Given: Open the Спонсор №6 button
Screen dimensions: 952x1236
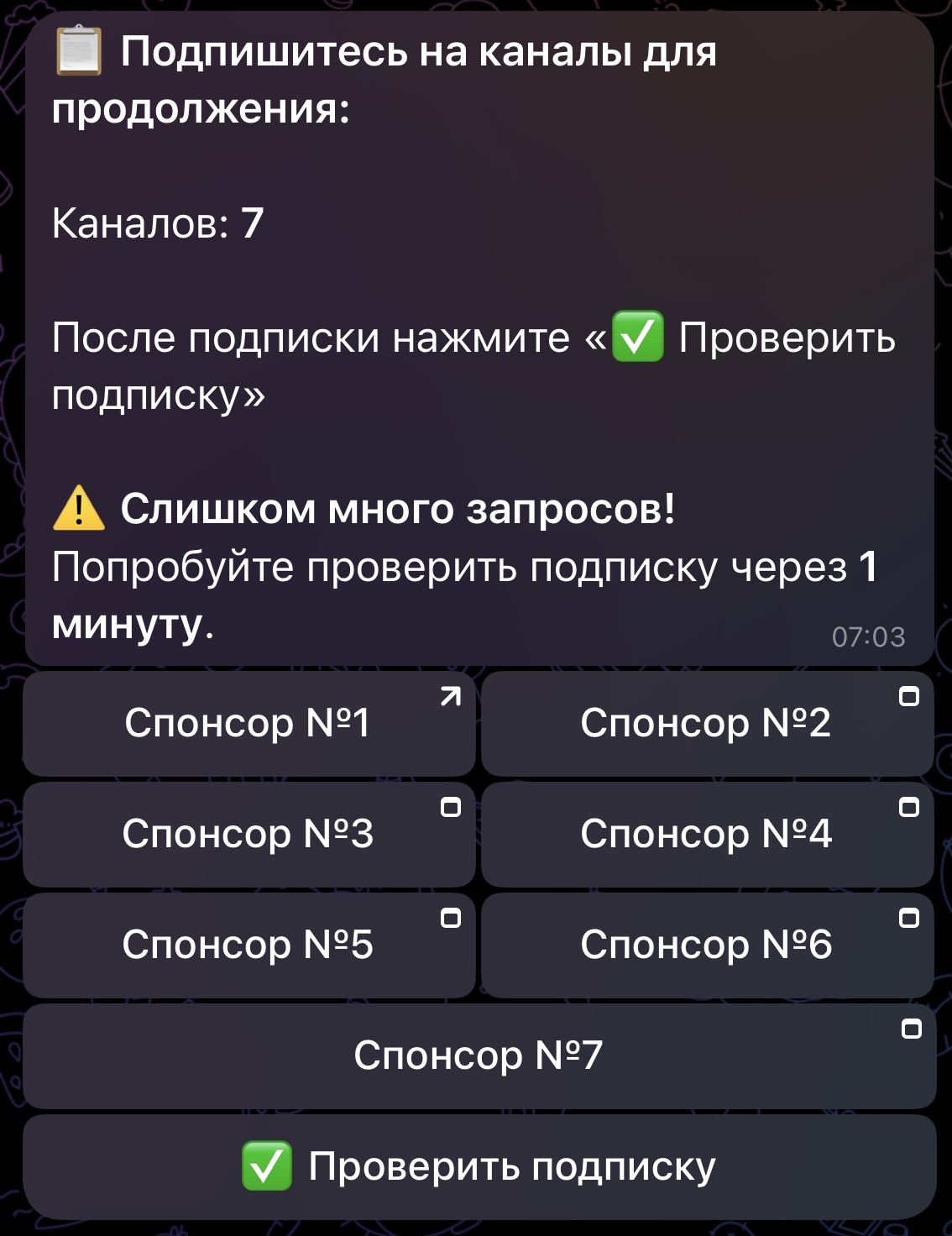Looking at the screenshot, I should pyautogui.click(x=707, y=945).
